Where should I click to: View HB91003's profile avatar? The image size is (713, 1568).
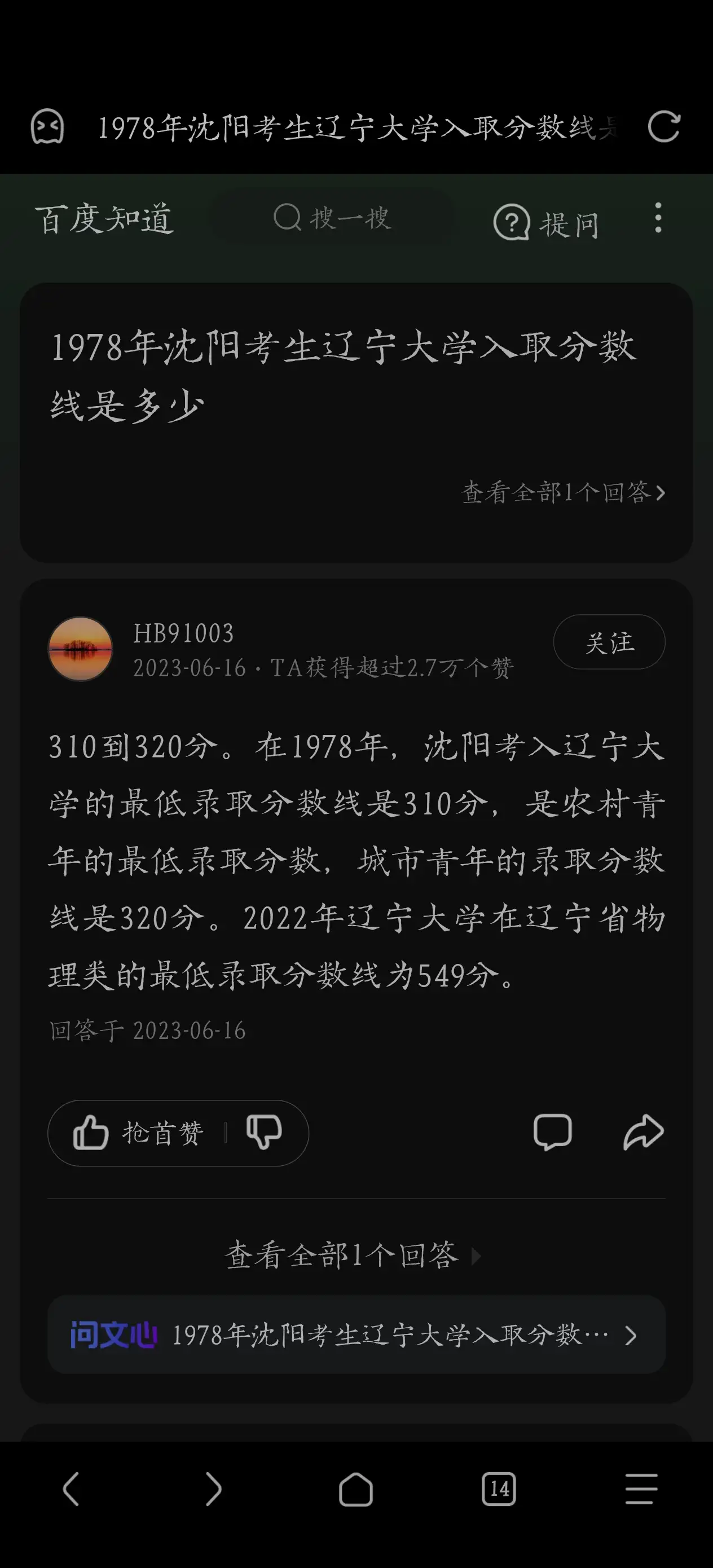[x=80, y=649]
